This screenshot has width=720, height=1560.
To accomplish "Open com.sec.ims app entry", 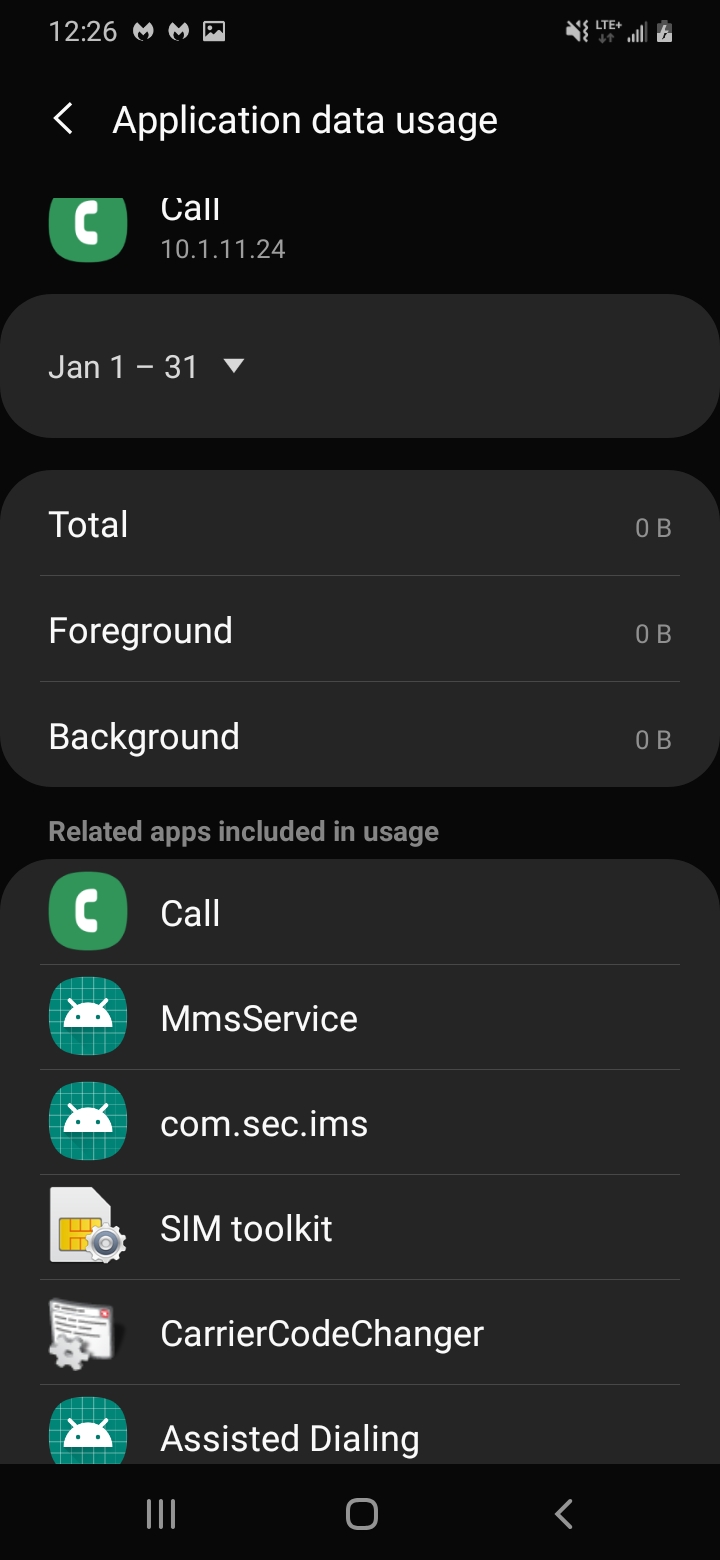I will (360, 1124).
